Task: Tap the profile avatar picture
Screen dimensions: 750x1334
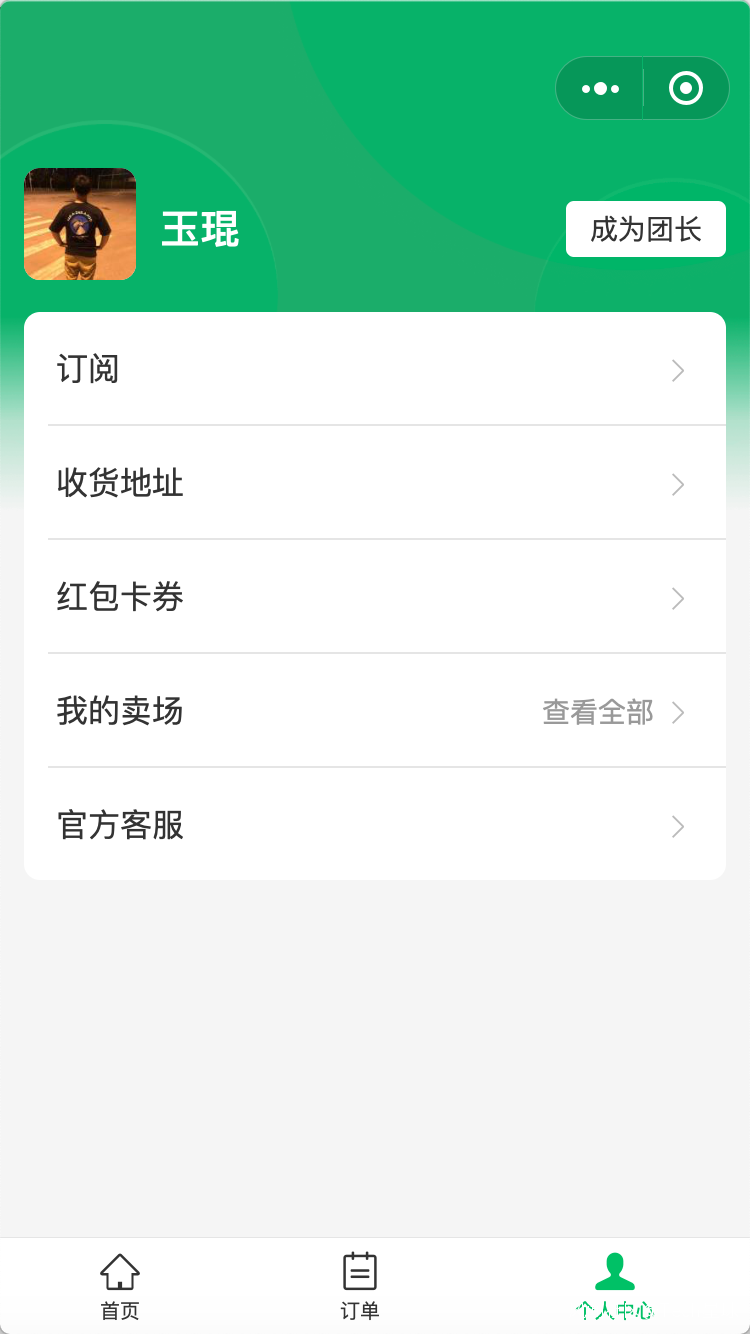Action: point(80,224)
